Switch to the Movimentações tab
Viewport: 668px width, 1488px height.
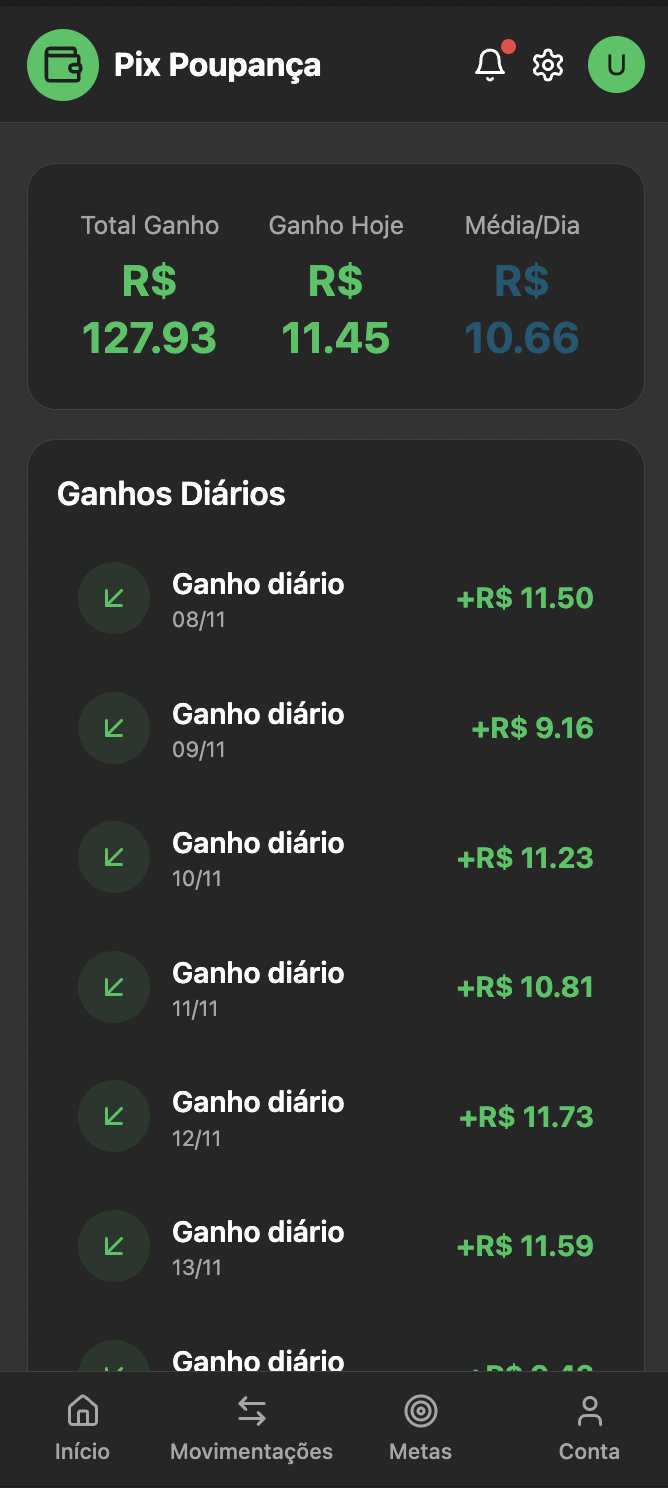click(251, 1429)
